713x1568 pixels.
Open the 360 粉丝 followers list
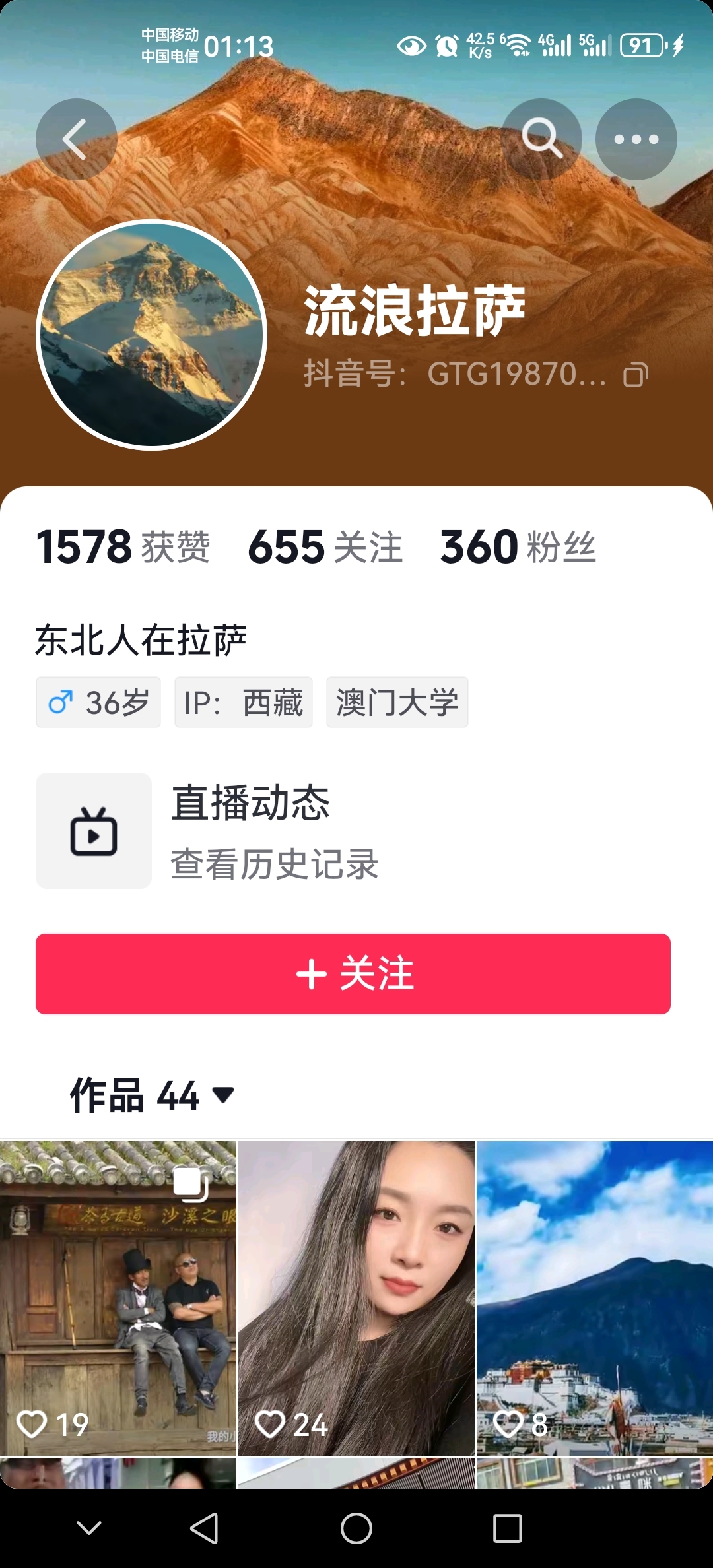click(x=518, y=547)
